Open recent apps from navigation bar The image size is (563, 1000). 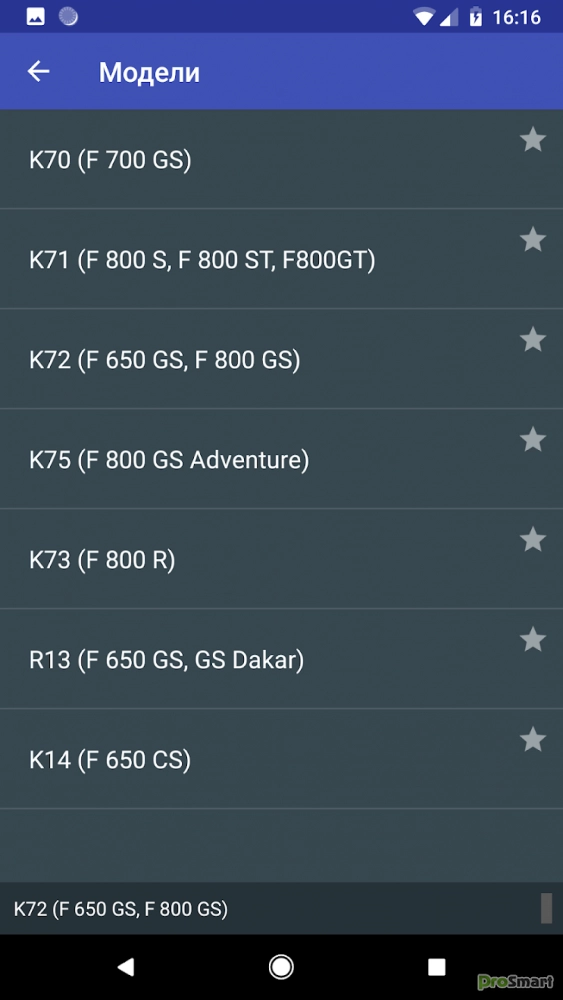pos(437,967)
